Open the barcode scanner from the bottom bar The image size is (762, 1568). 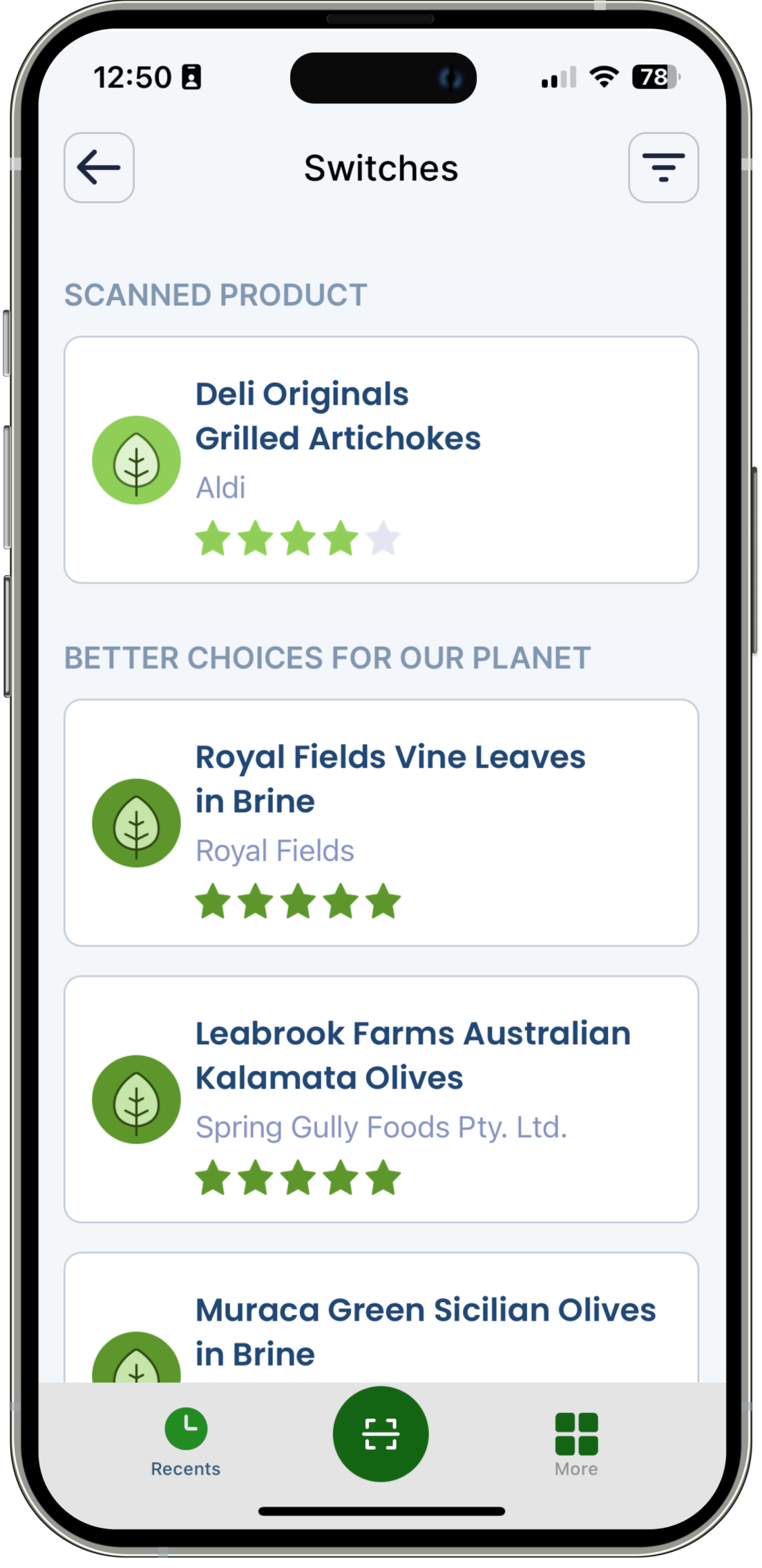(x=381, y=1434)
